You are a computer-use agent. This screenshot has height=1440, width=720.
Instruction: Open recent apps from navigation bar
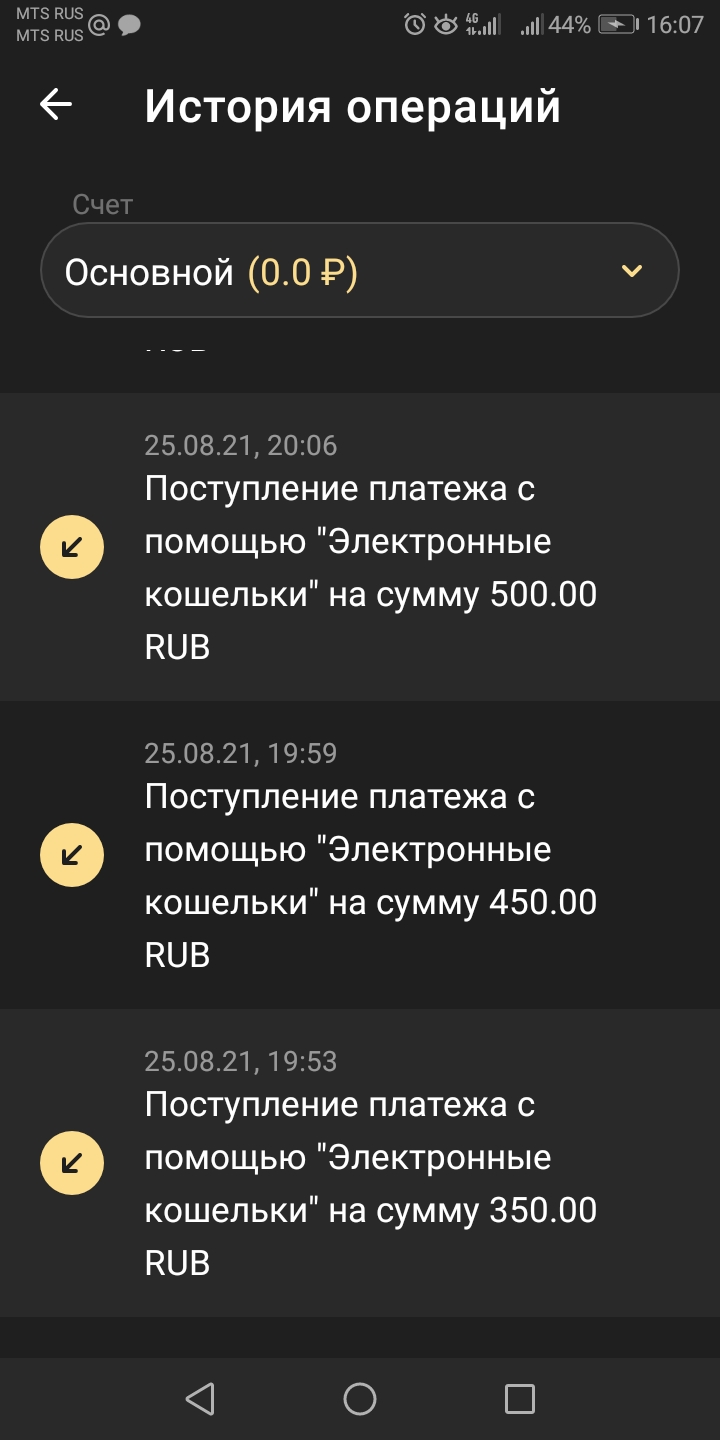pos(519,1398)
